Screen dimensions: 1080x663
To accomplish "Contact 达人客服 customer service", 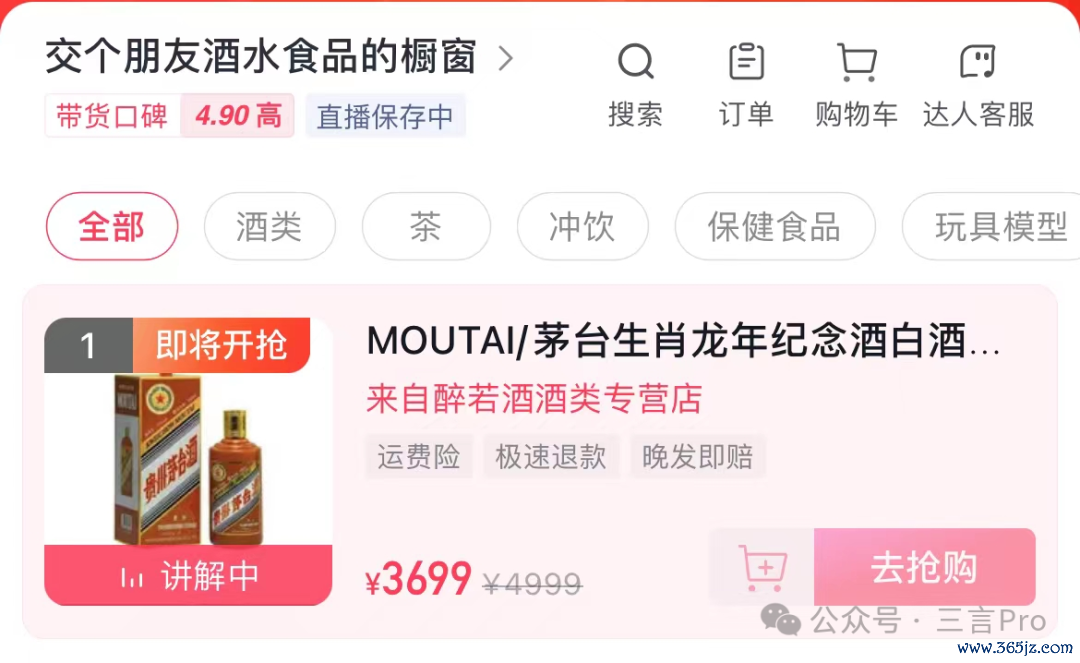I will pos(977,83).
